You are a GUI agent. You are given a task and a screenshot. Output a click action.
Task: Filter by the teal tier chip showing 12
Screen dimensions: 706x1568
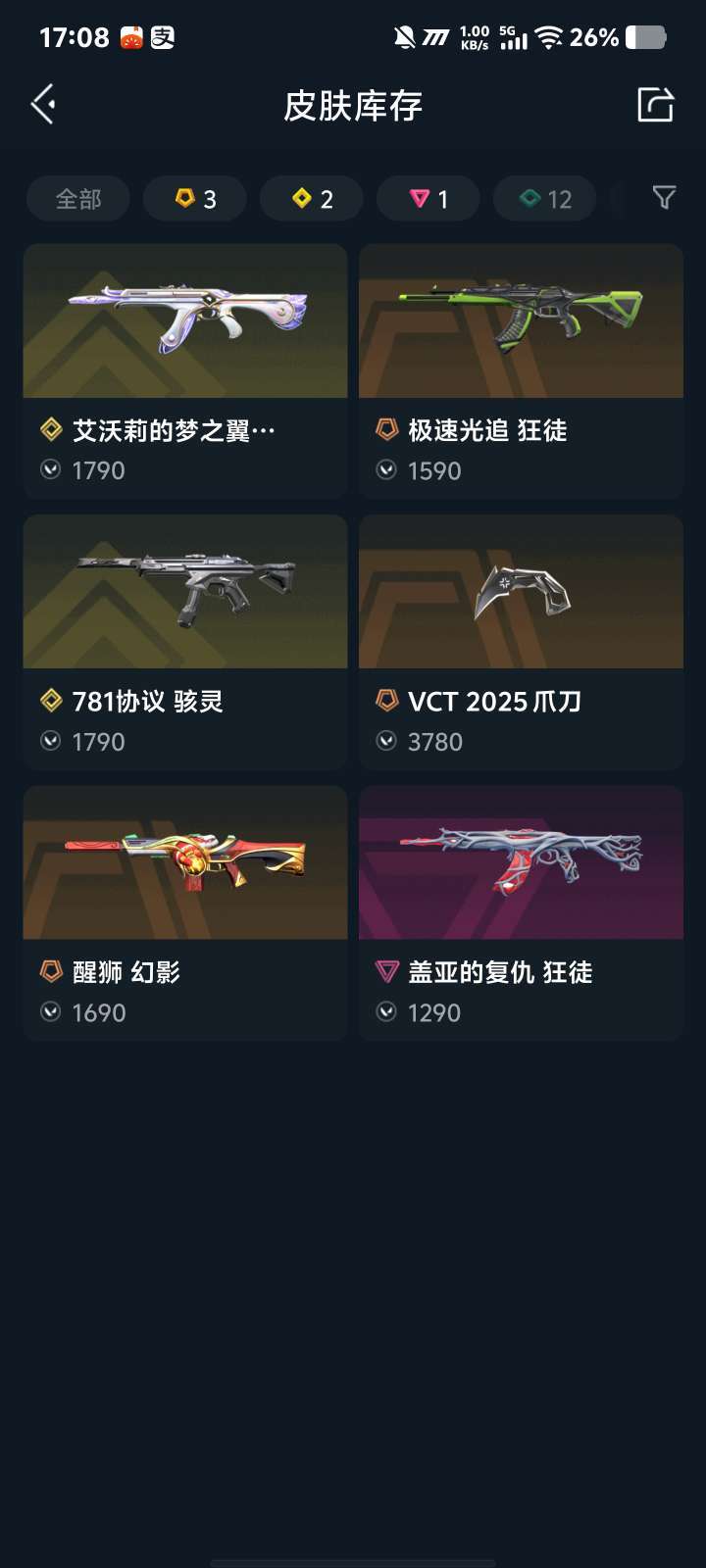pos(545,199)
